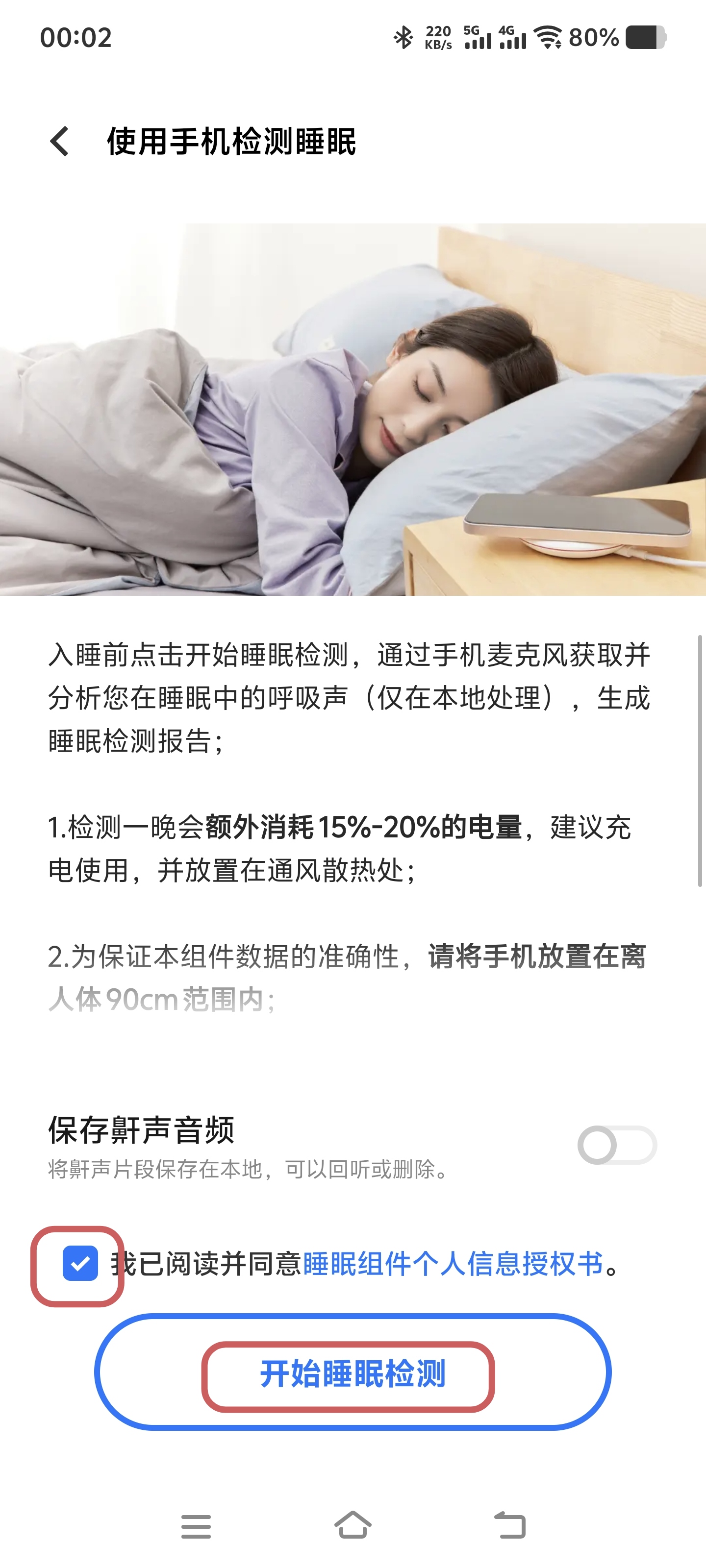
Task: Tap the 开始睡眠检测 button
Action: coord(353,1373)
